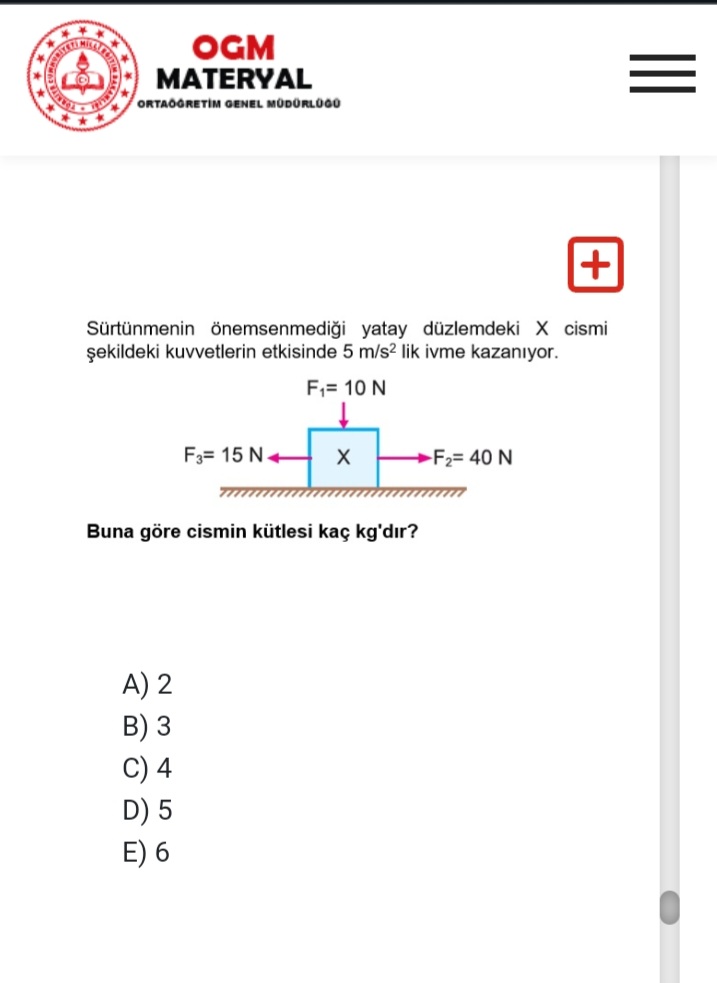Viewport: 717px width, 983px height.
Task: Select answer A) 2
Action: [x=147, y=685]
